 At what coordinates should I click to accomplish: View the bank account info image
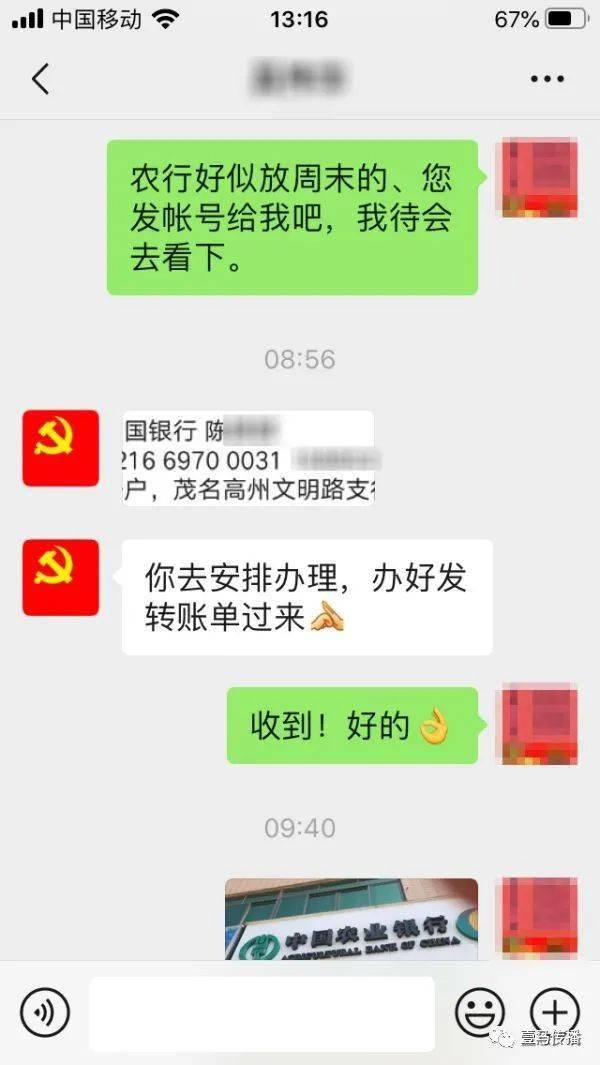(x=248, y=458)
